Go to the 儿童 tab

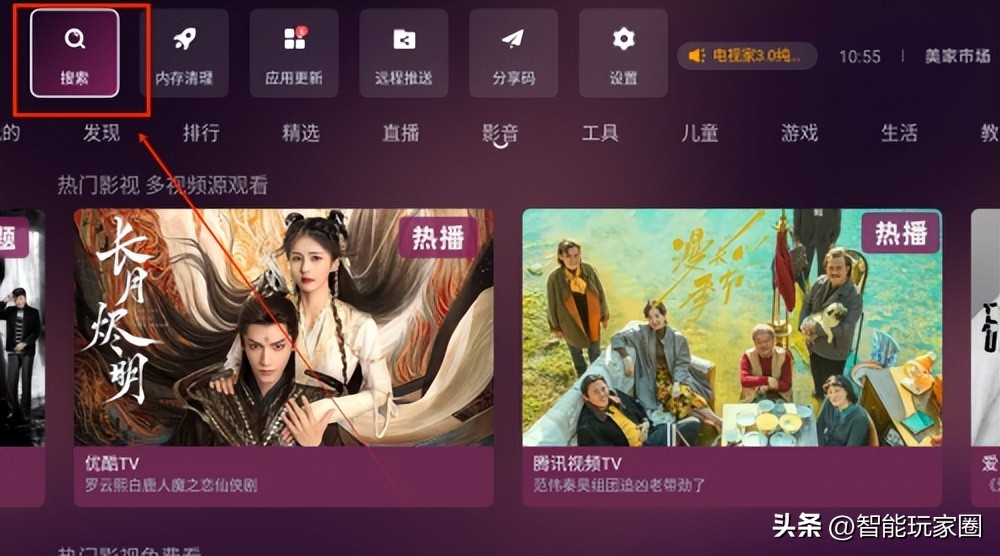coord(700,133)
